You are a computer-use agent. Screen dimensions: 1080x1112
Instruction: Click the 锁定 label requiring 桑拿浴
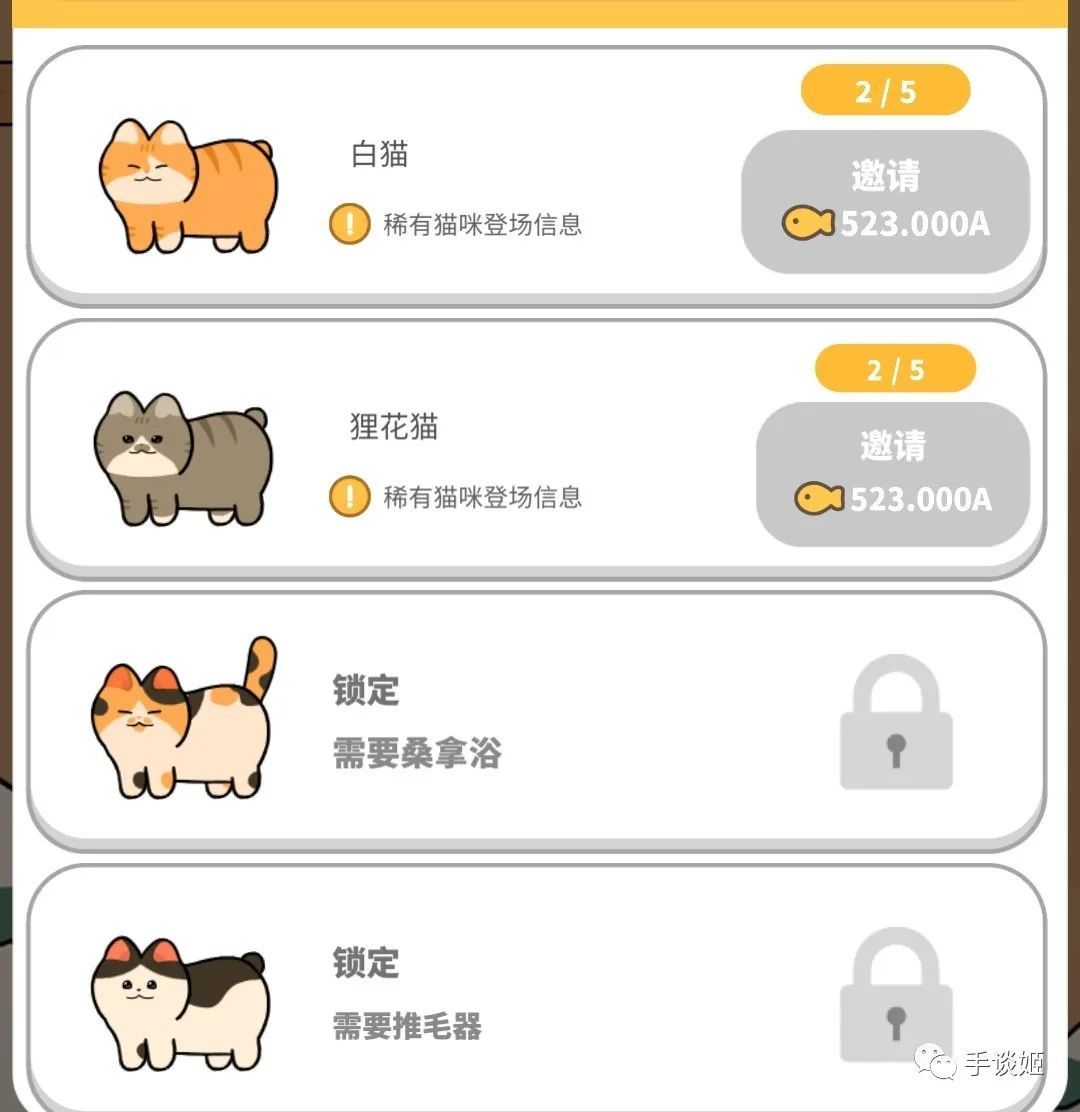(365, 690)
